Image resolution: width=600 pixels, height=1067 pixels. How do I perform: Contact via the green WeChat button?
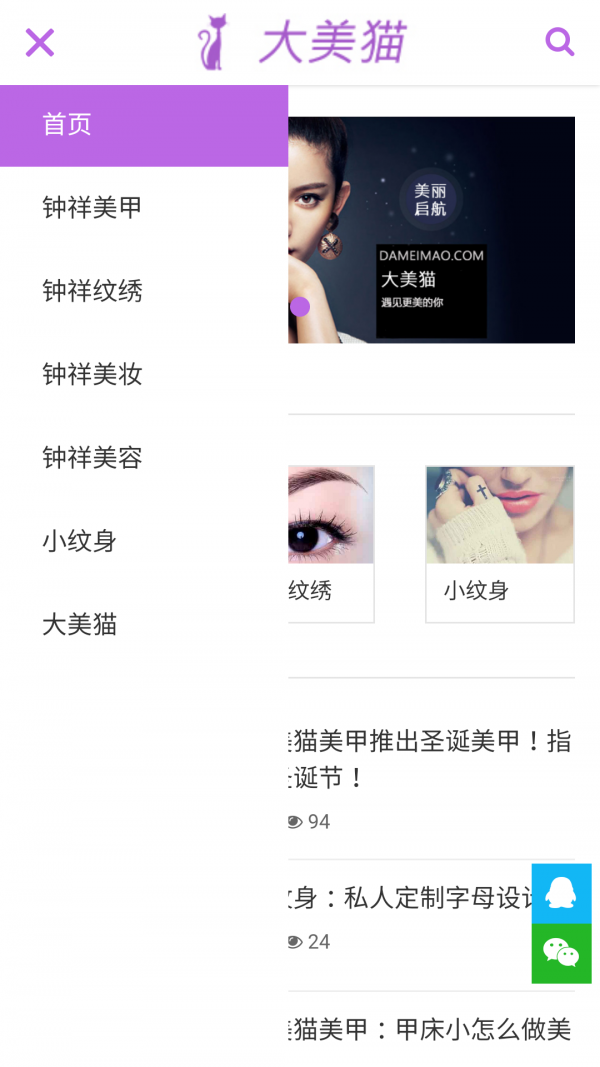point(561,953)
